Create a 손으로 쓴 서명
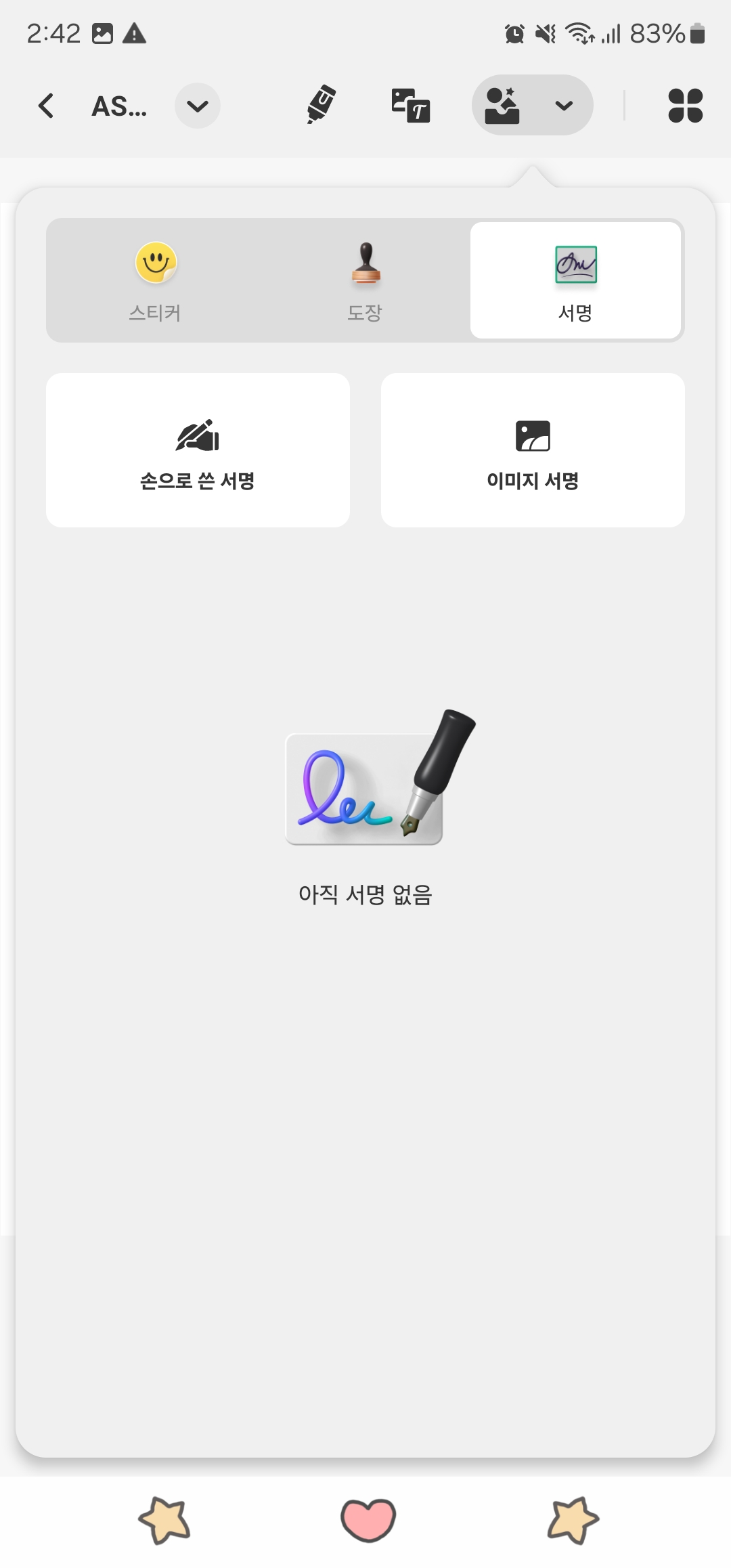Screen dimensions: 731x1568 pyautogui.click(x=198, y=450)
